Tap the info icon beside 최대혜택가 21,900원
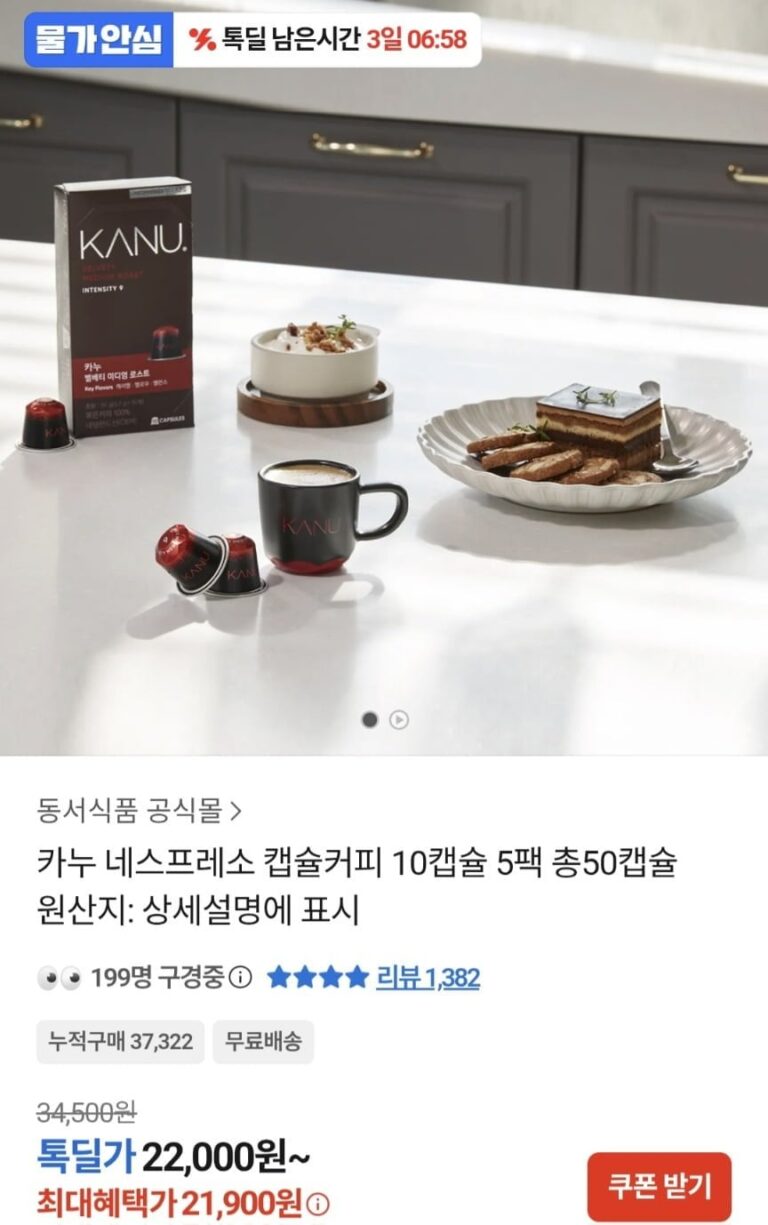This screenshot has height=1225, width=768. 318,1202
